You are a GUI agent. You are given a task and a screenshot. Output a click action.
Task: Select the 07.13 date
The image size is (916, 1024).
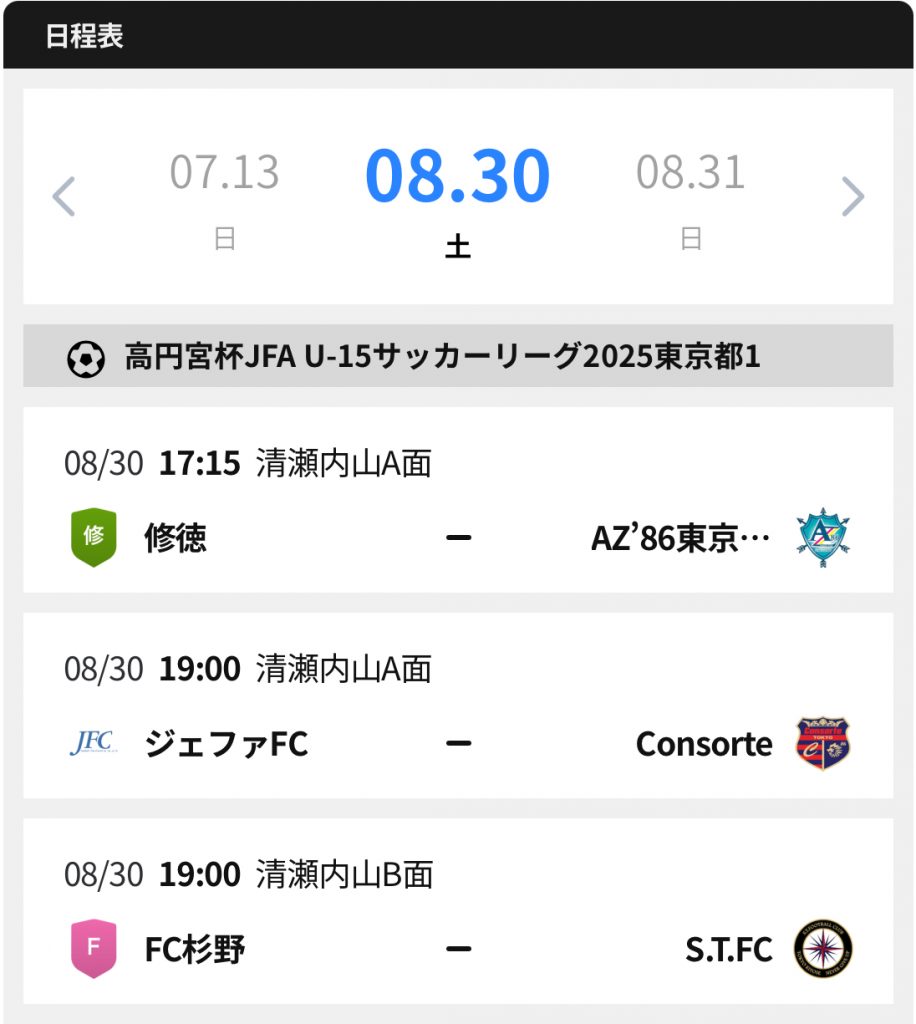coord(224,196)
